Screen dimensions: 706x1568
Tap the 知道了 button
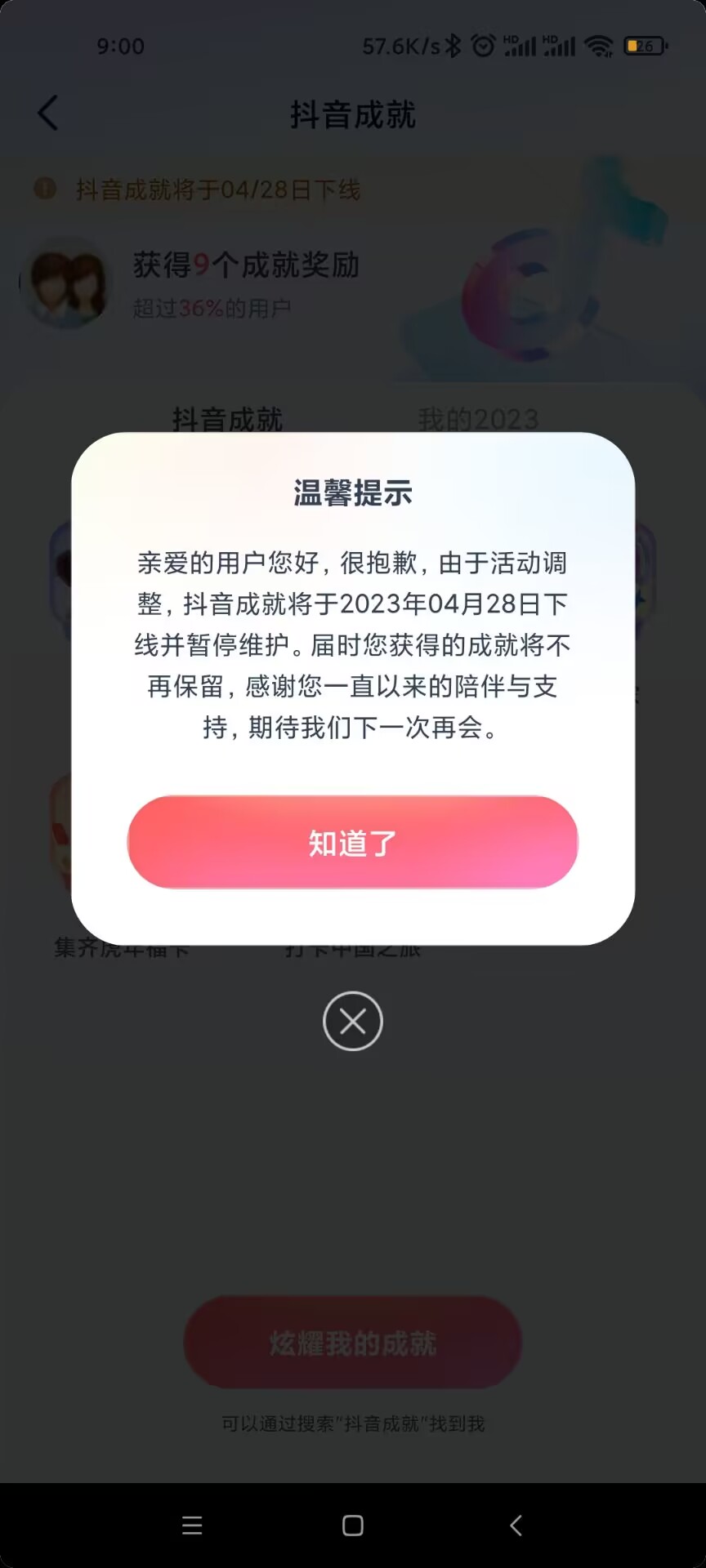pos(352,842)
